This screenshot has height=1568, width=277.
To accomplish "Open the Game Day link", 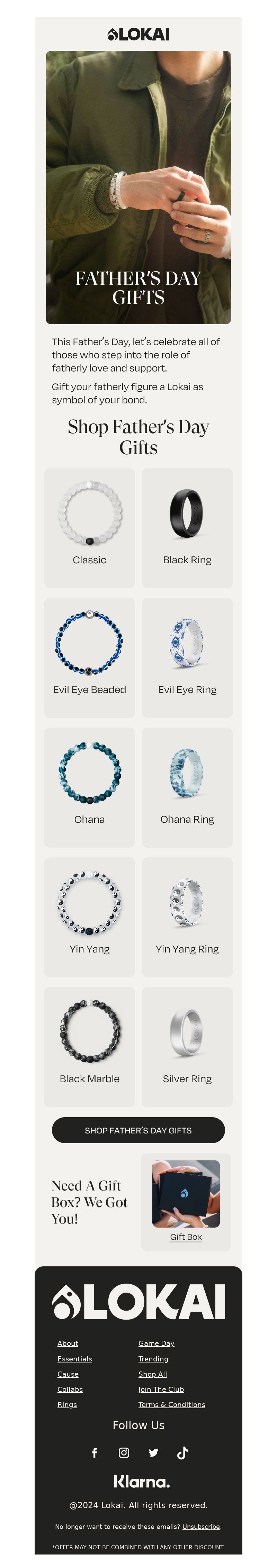I will coord(156,1343).
